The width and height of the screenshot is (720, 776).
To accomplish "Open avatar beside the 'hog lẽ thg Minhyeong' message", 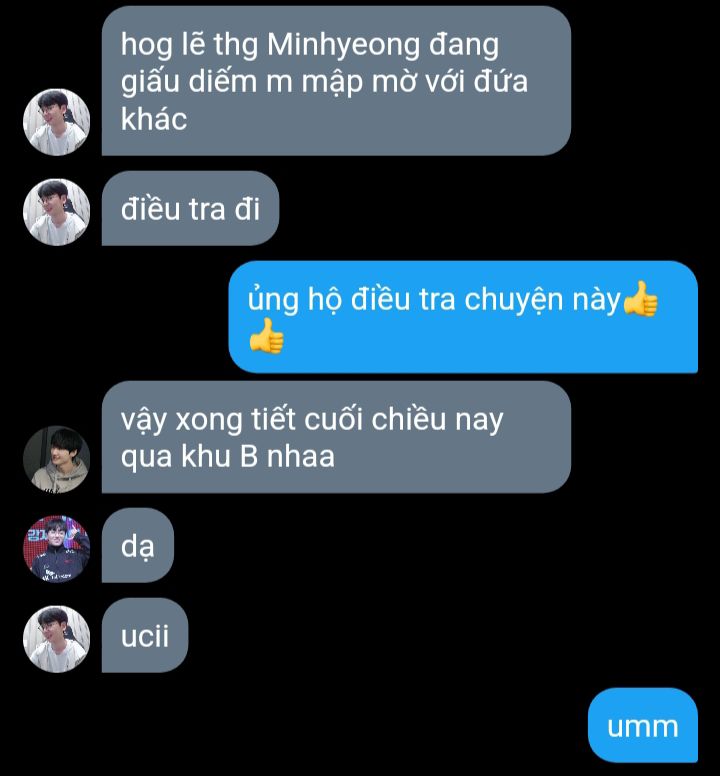I will [57, 122].
